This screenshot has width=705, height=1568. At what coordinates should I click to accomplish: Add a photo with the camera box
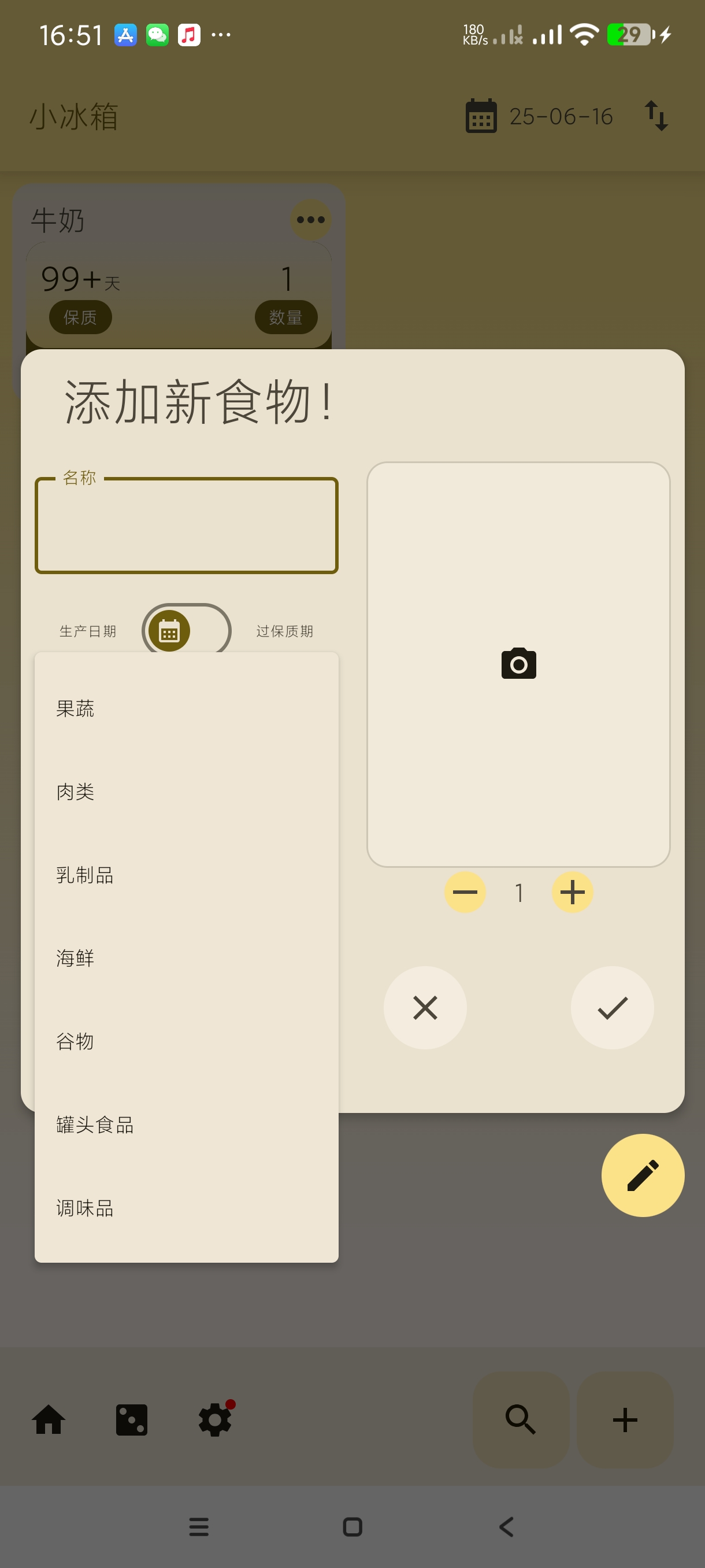pos(518,664)
